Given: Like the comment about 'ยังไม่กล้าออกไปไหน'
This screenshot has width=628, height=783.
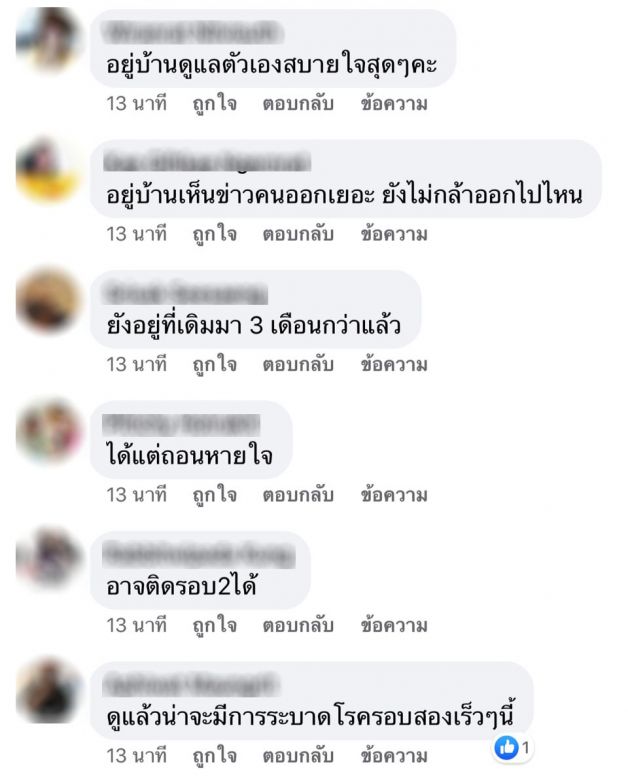Looking at the screenshot, I should (214, 234).
